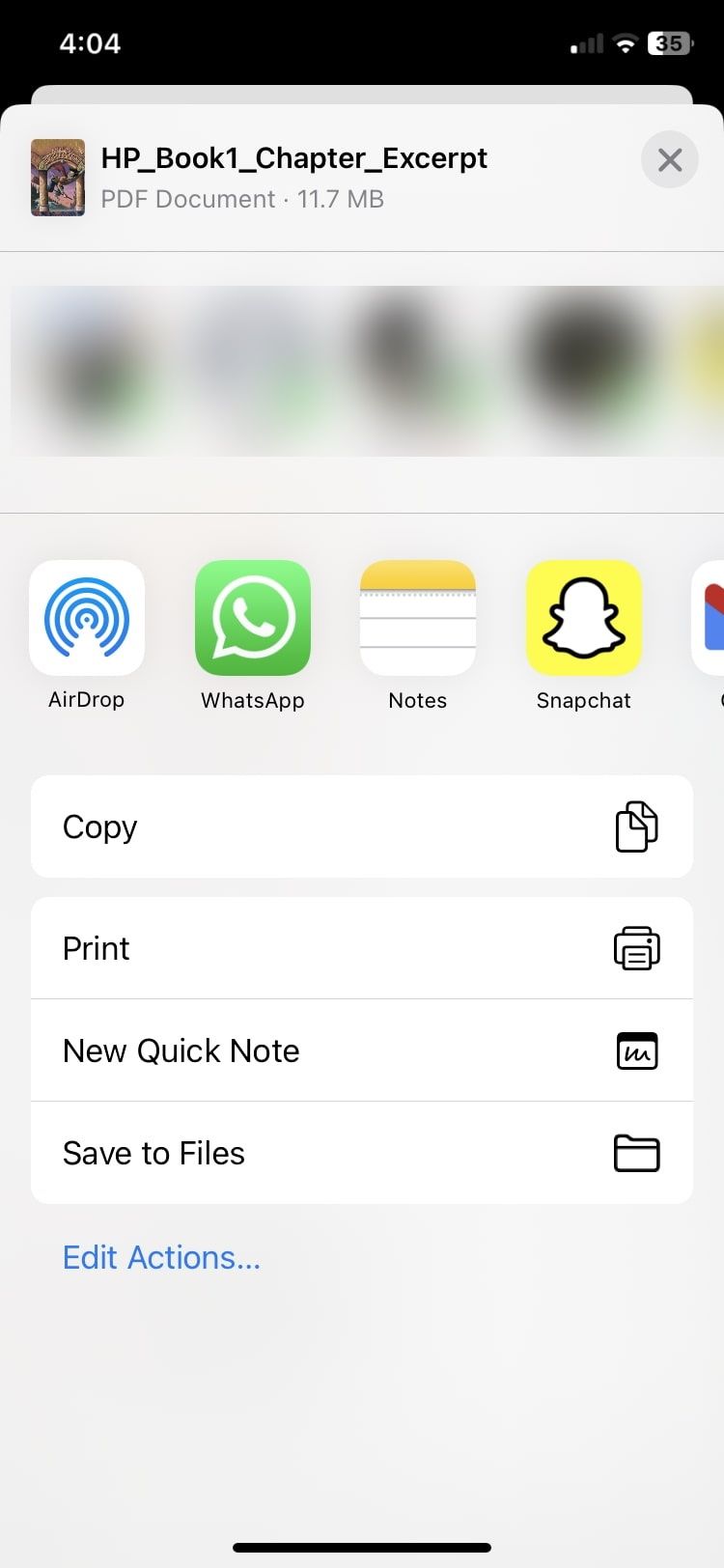Tap the HP_Book1_Chapter_Excerpt filename

[294, 158]
